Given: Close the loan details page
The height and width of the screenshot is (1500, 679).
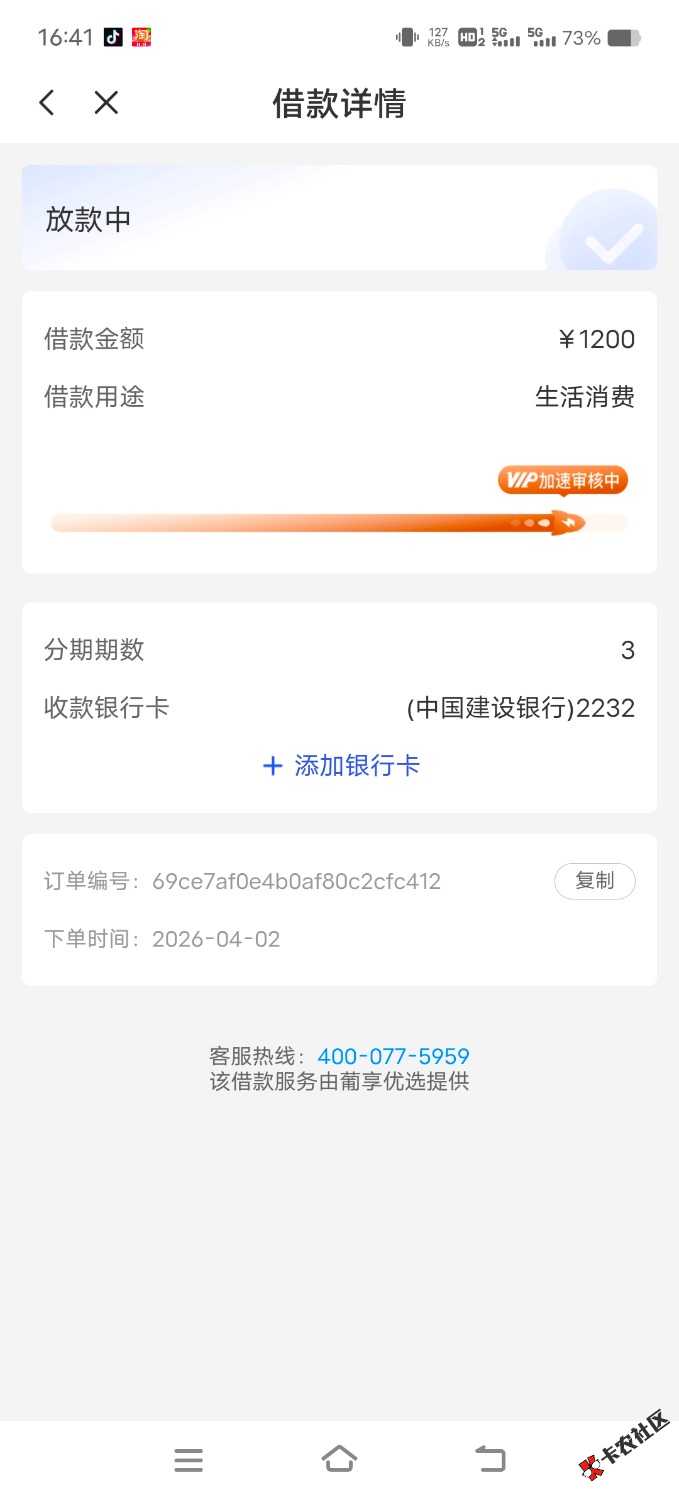Looking at the screenshot, I should [106, 102].
